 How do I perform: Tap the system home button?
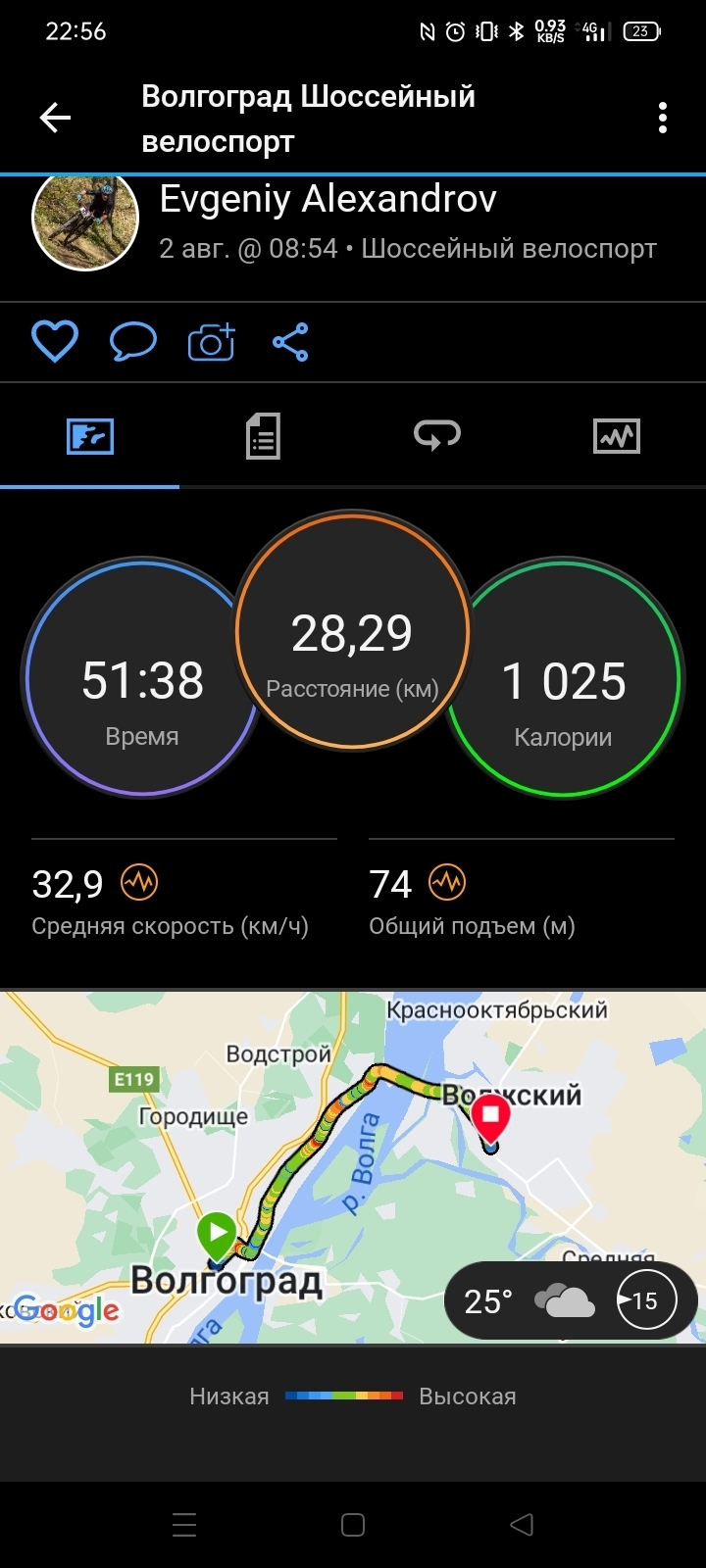tap(353, 1525)
